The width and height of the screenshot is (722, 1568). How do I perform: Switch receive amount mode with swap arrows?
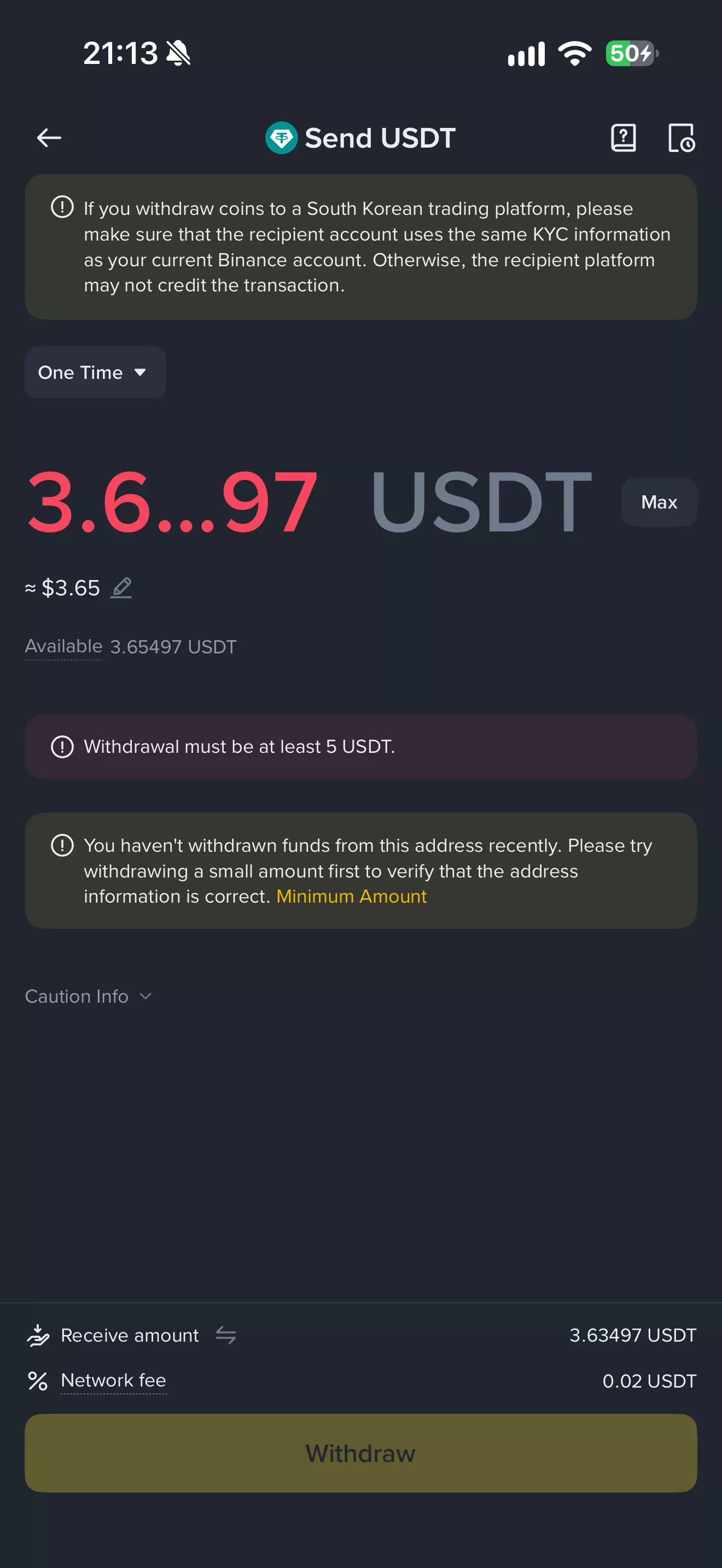pos(226,1336)
